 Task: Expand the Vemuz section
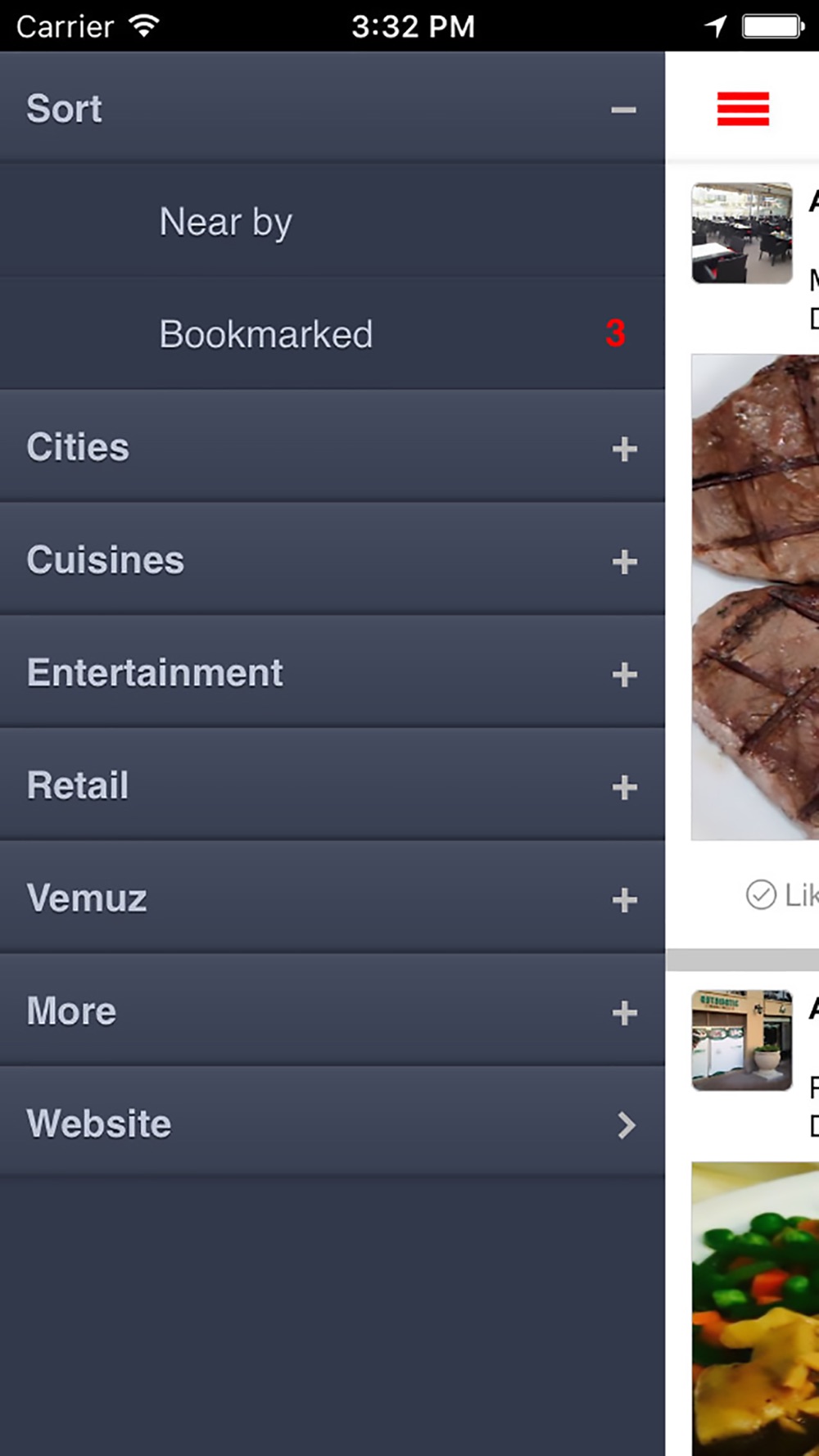[x=624, y=900]
